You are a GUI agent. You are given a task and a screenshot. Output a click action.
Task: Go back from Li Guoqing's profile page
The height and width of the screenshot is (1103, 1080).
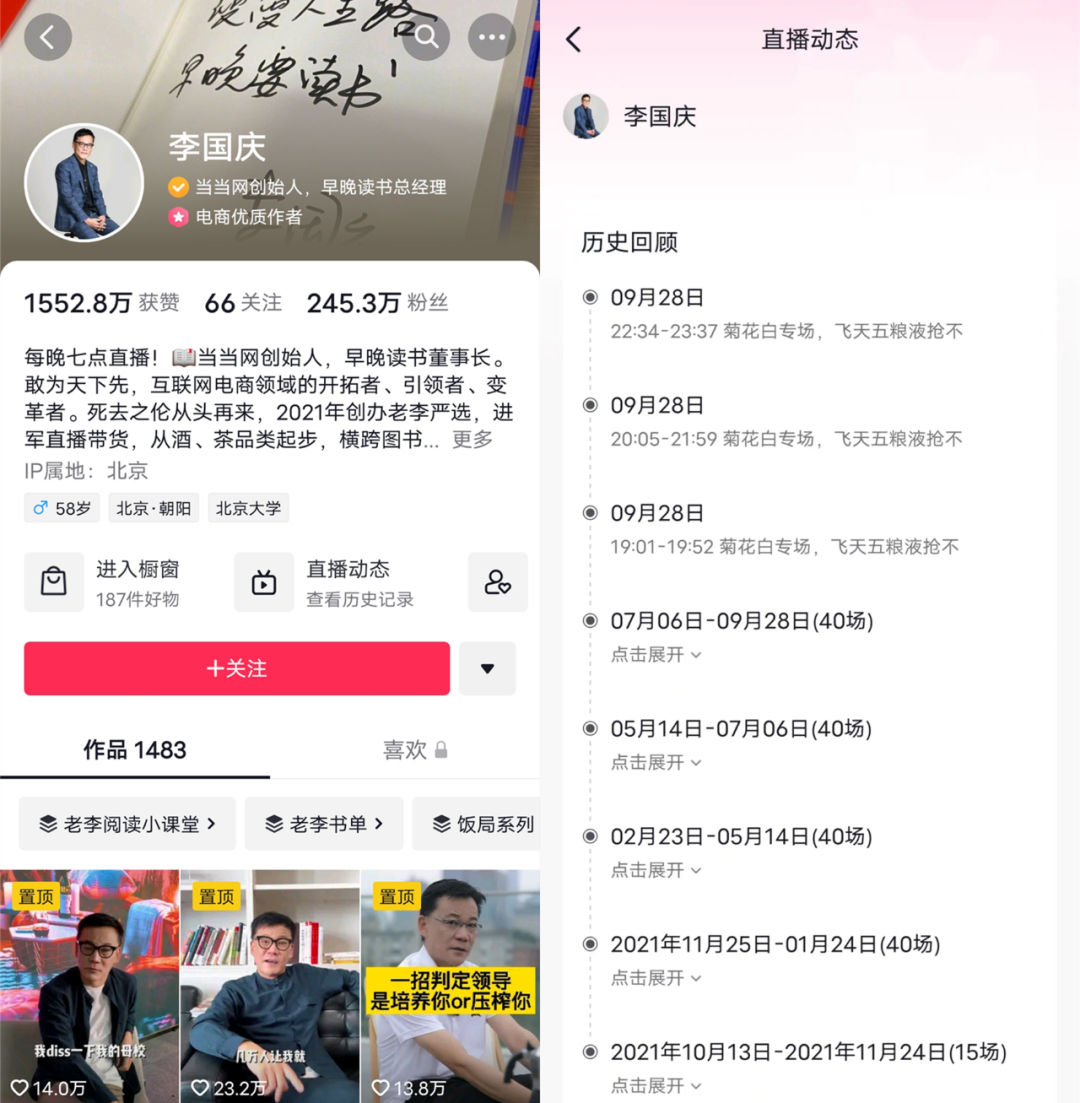pos(47,38)
